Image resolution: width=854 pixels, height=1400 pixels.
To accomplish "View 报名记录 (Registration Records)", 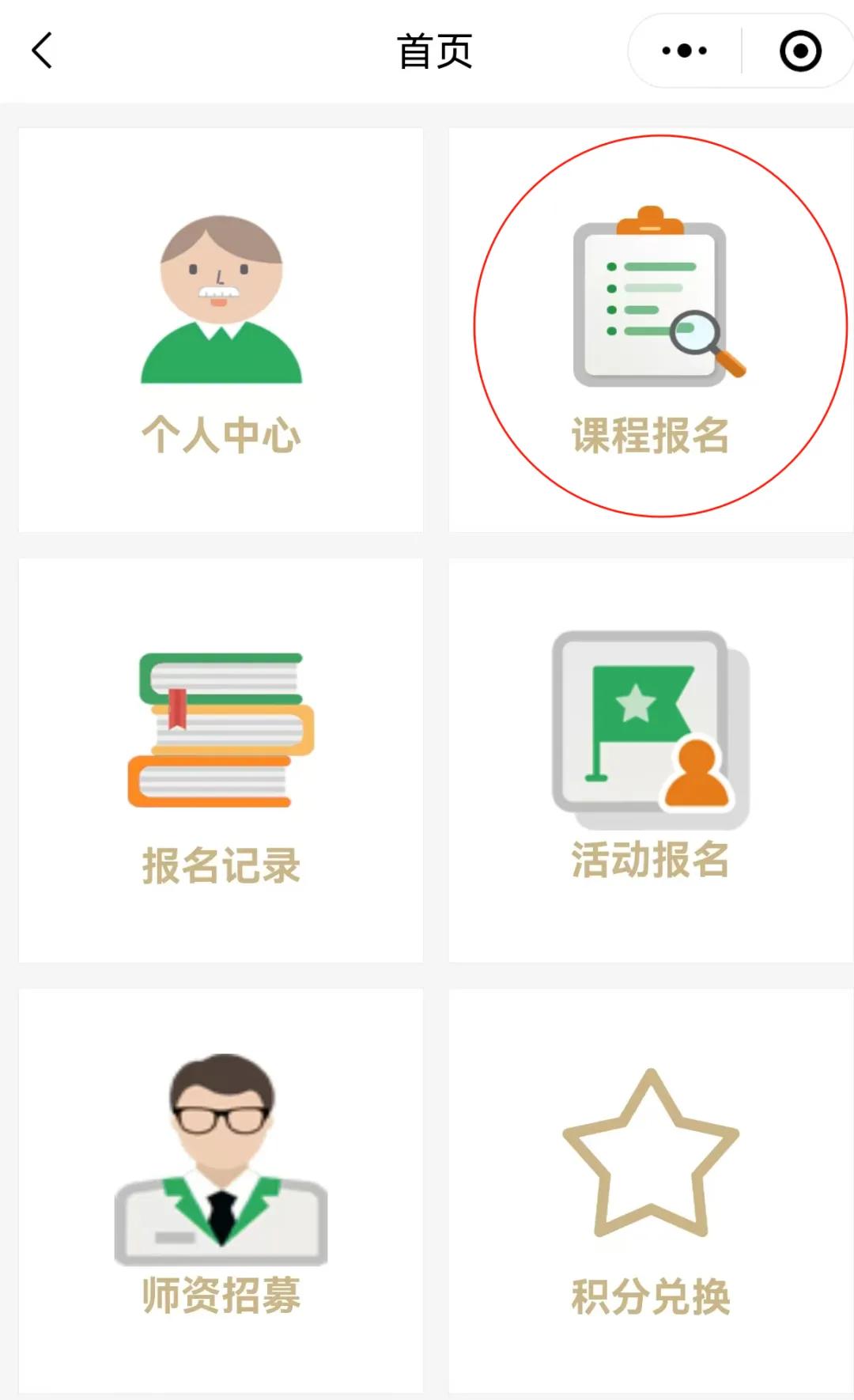I will tap(221, 761).
